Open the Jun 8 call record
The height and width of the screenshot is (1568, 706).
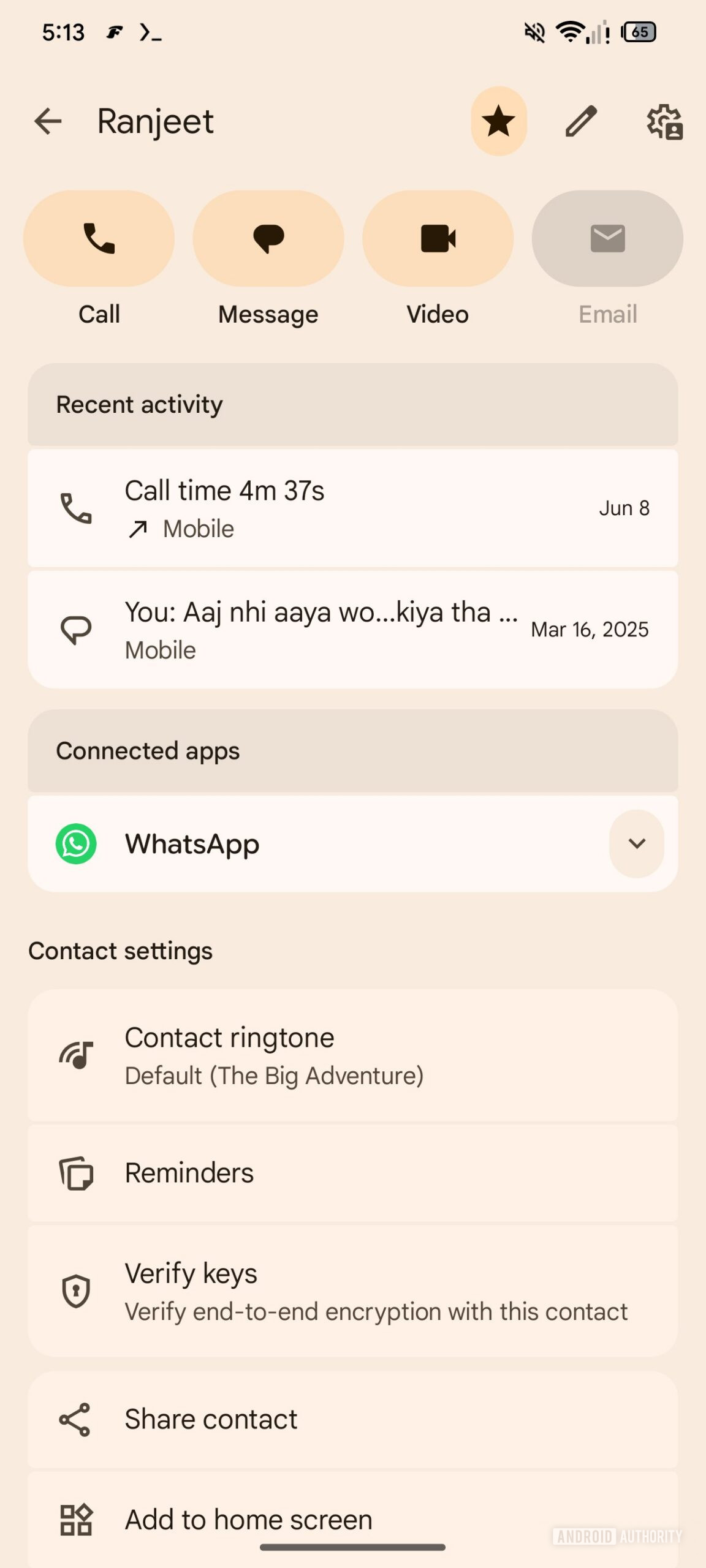[353, 507]
